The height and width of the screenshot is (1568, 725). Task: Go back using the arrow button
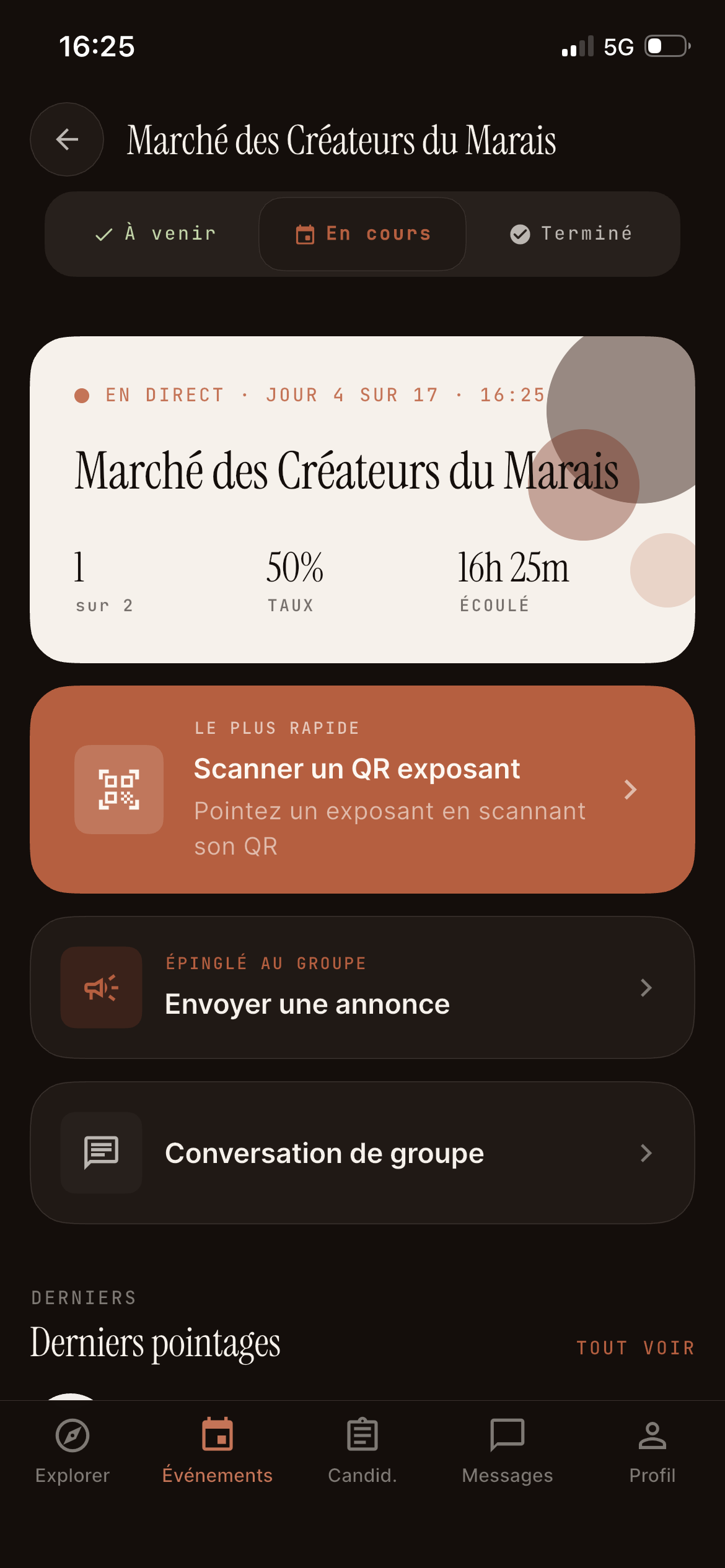[x=67, y=139]
